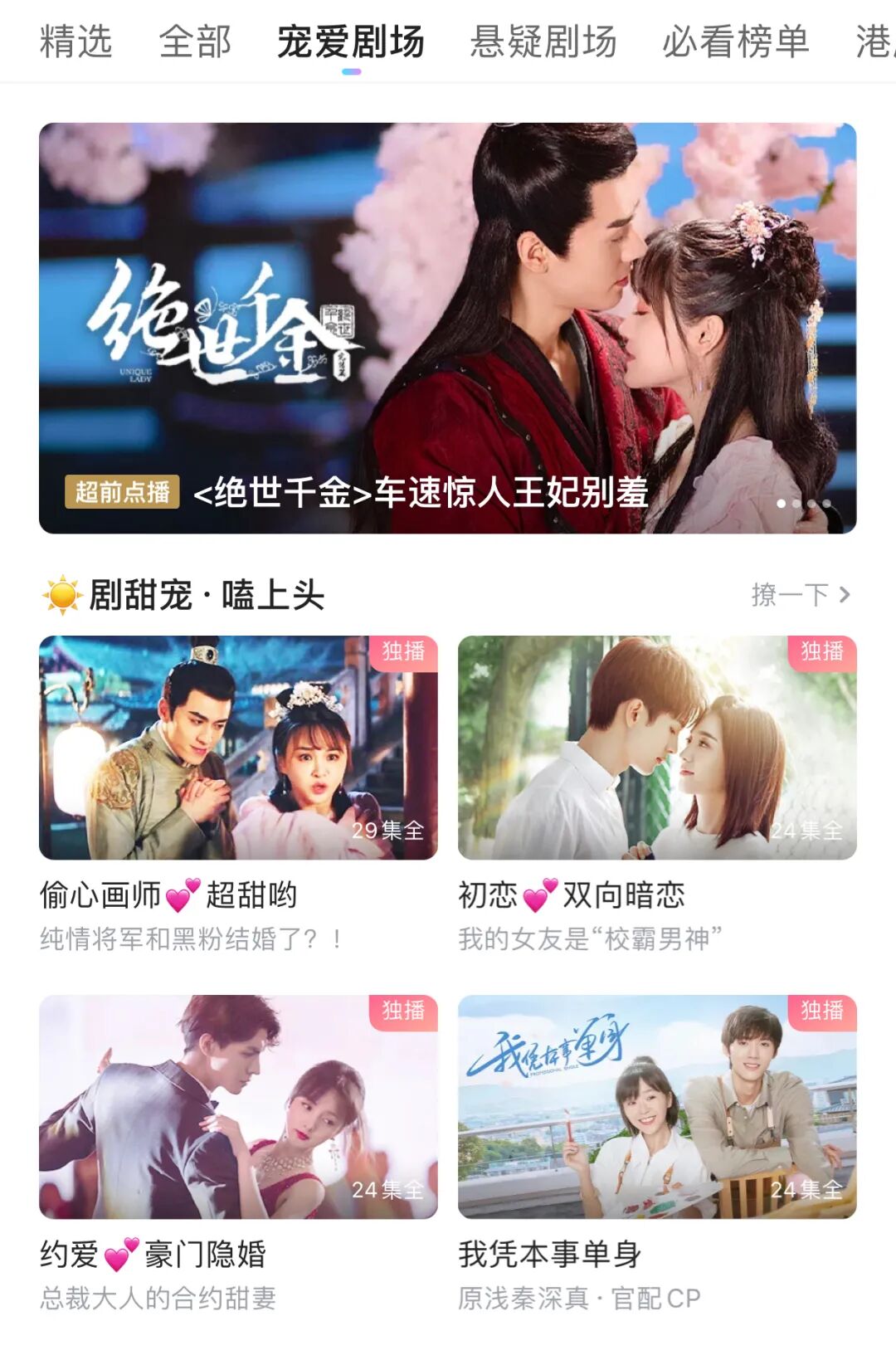Screen dimensions: 896x1360
Task: Play 我凭本事单身 series
Action: 656,1107
